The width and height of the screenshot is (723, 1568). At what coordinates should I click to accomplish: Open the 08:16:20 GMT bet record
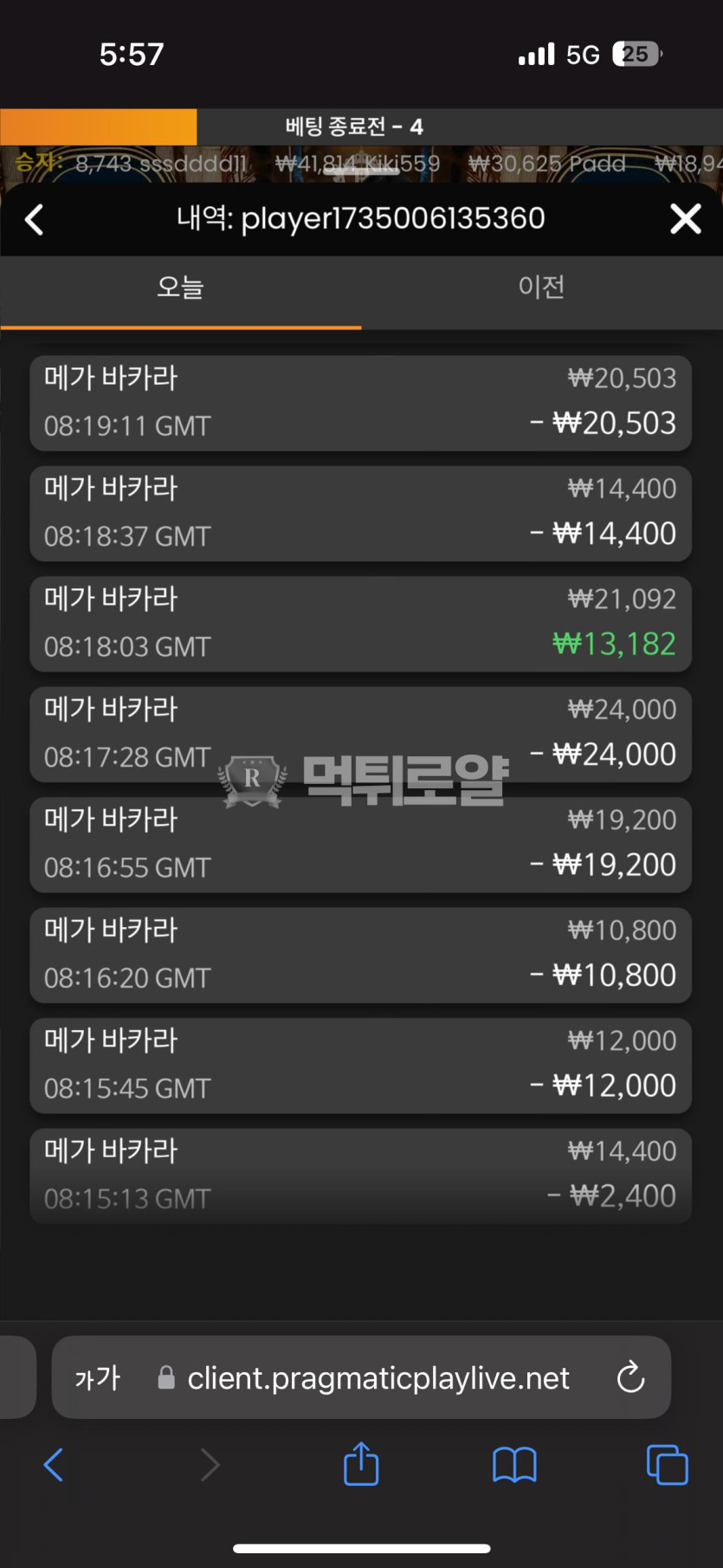[360, 954]
